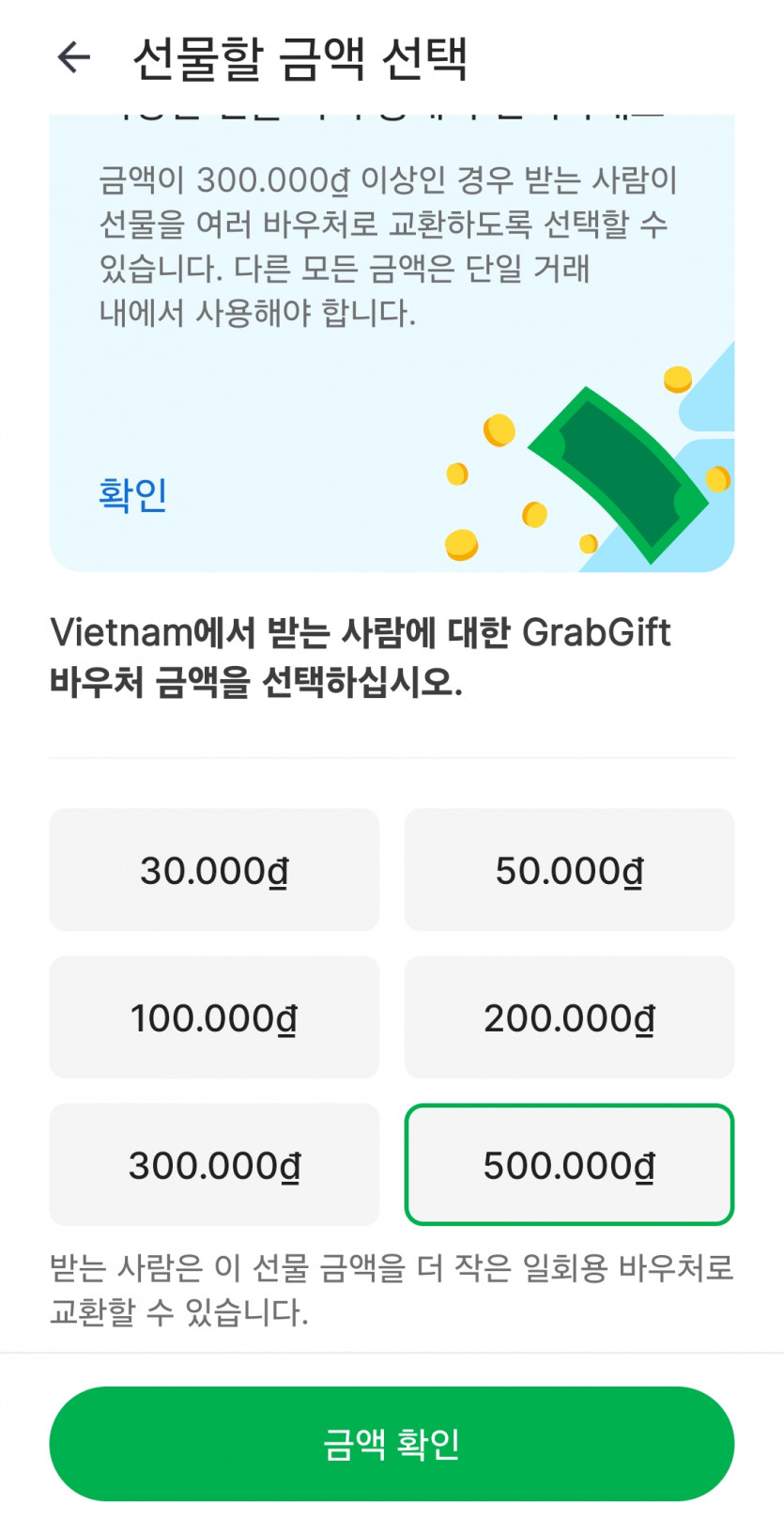Choose the 300.000₫ voucher option
The width and height of the screenshot is (784, 1534).
[x=214, y=1165]
